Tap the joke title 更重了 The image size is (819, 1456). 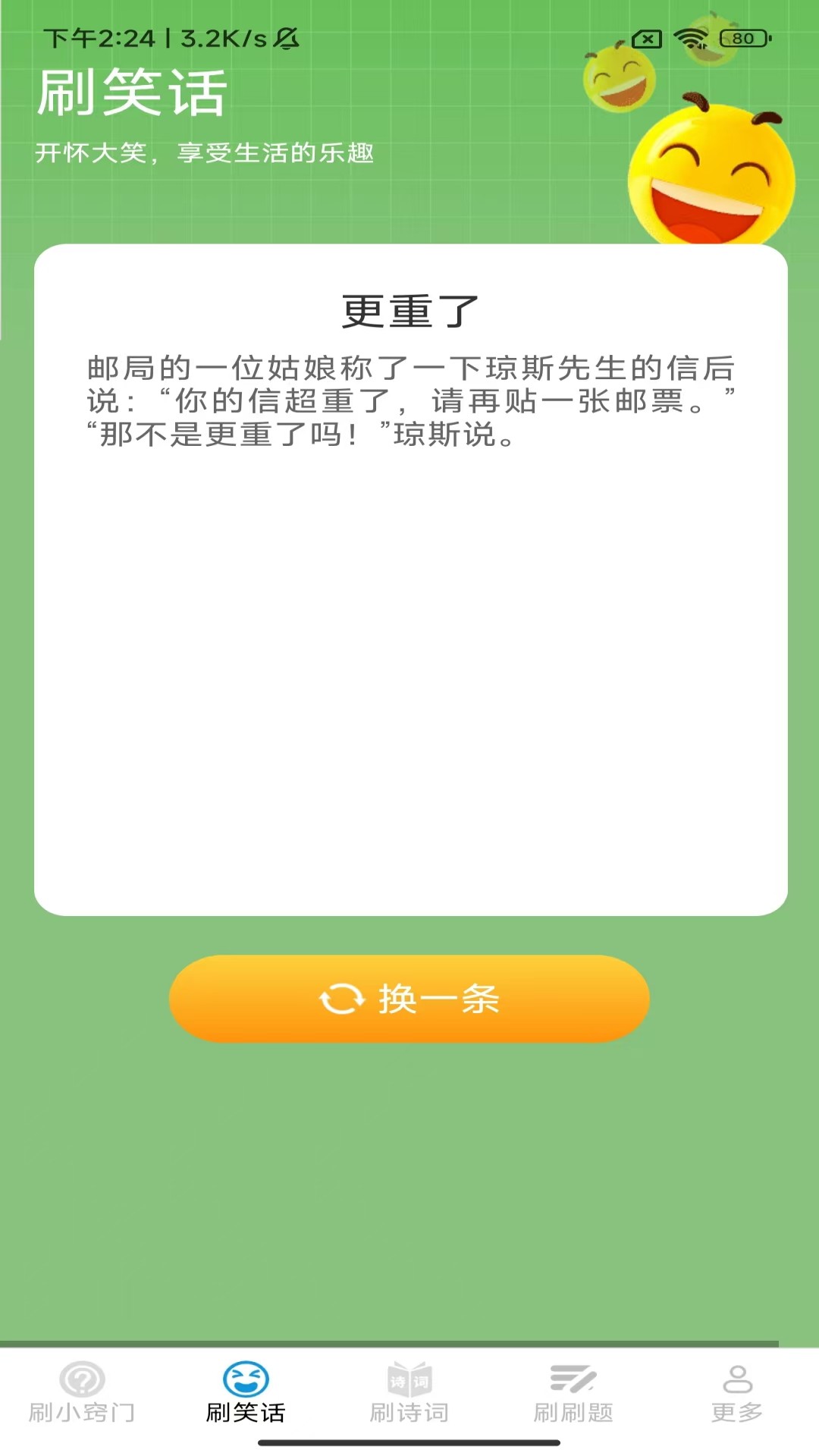tap(409, 309)
